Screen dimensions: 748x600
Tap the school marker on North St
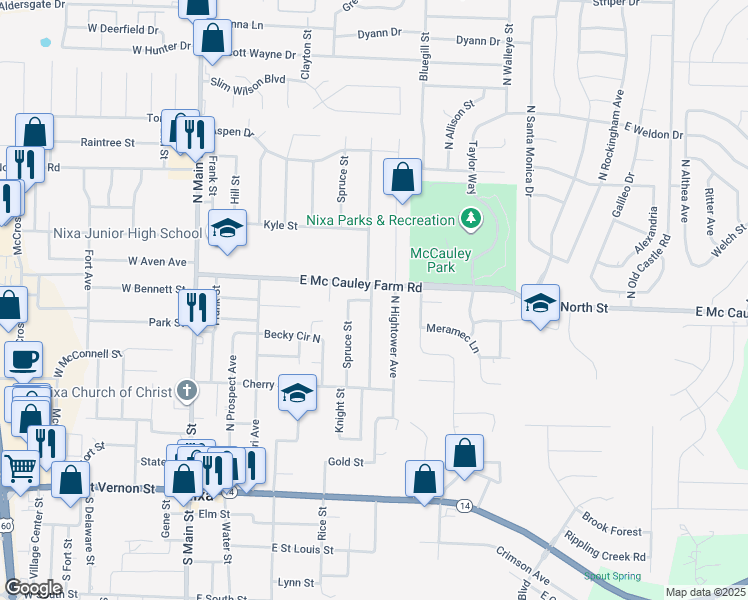click(540, 303)
